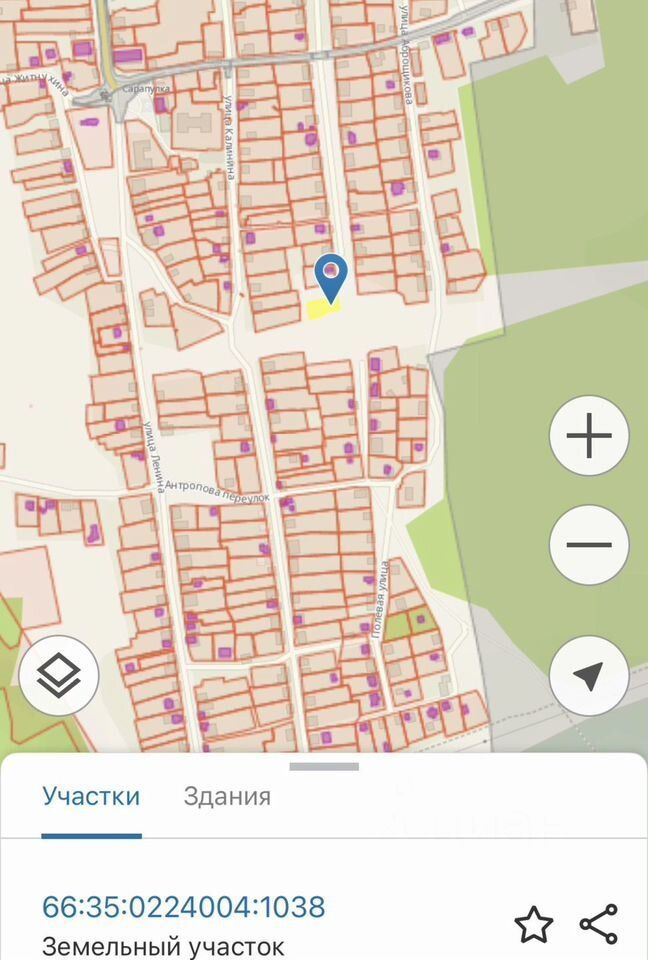Open parcel 66:35:0224004:1038 details
The width and height of the screenshot is (648, 960).
tap(183, 907)
